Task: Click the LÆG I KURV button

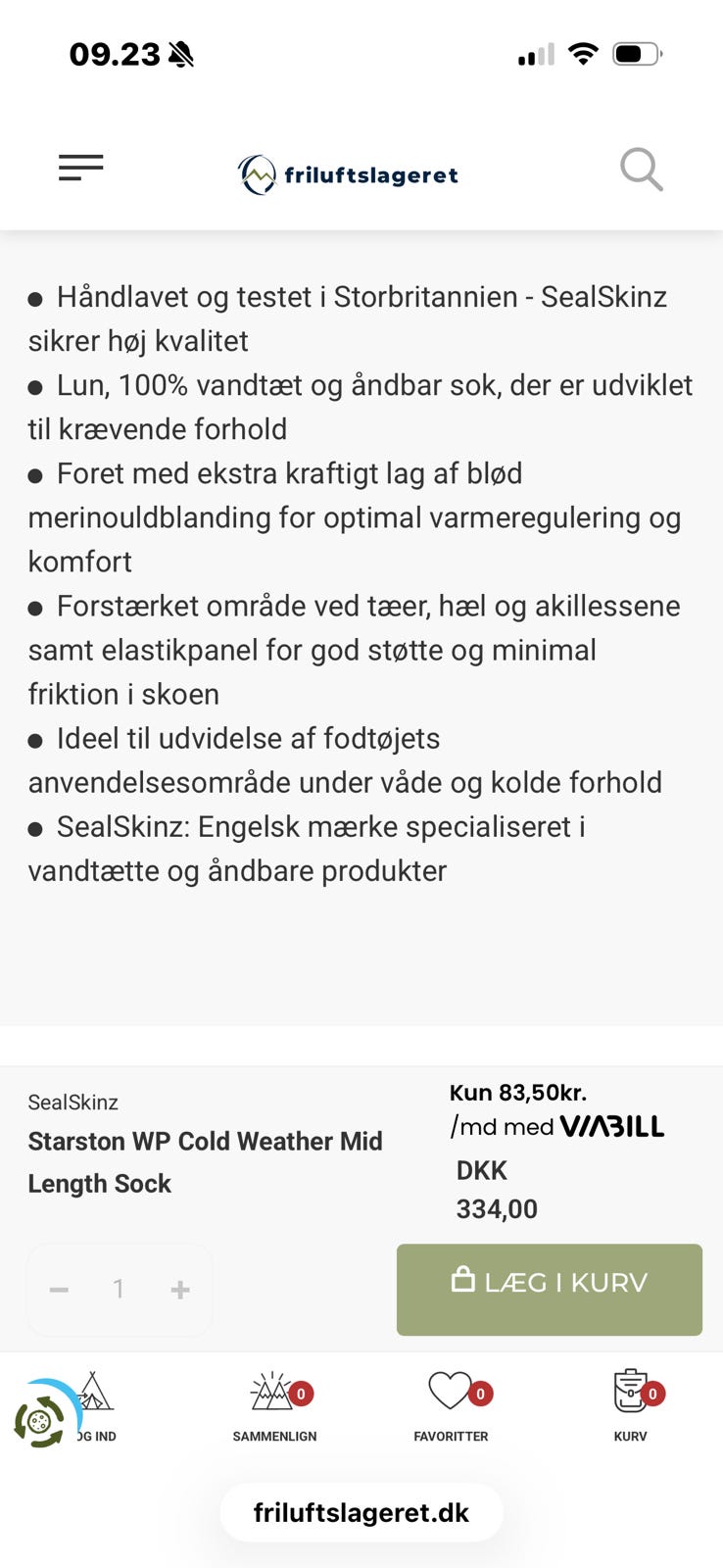Action: (x=549, y=1290)
